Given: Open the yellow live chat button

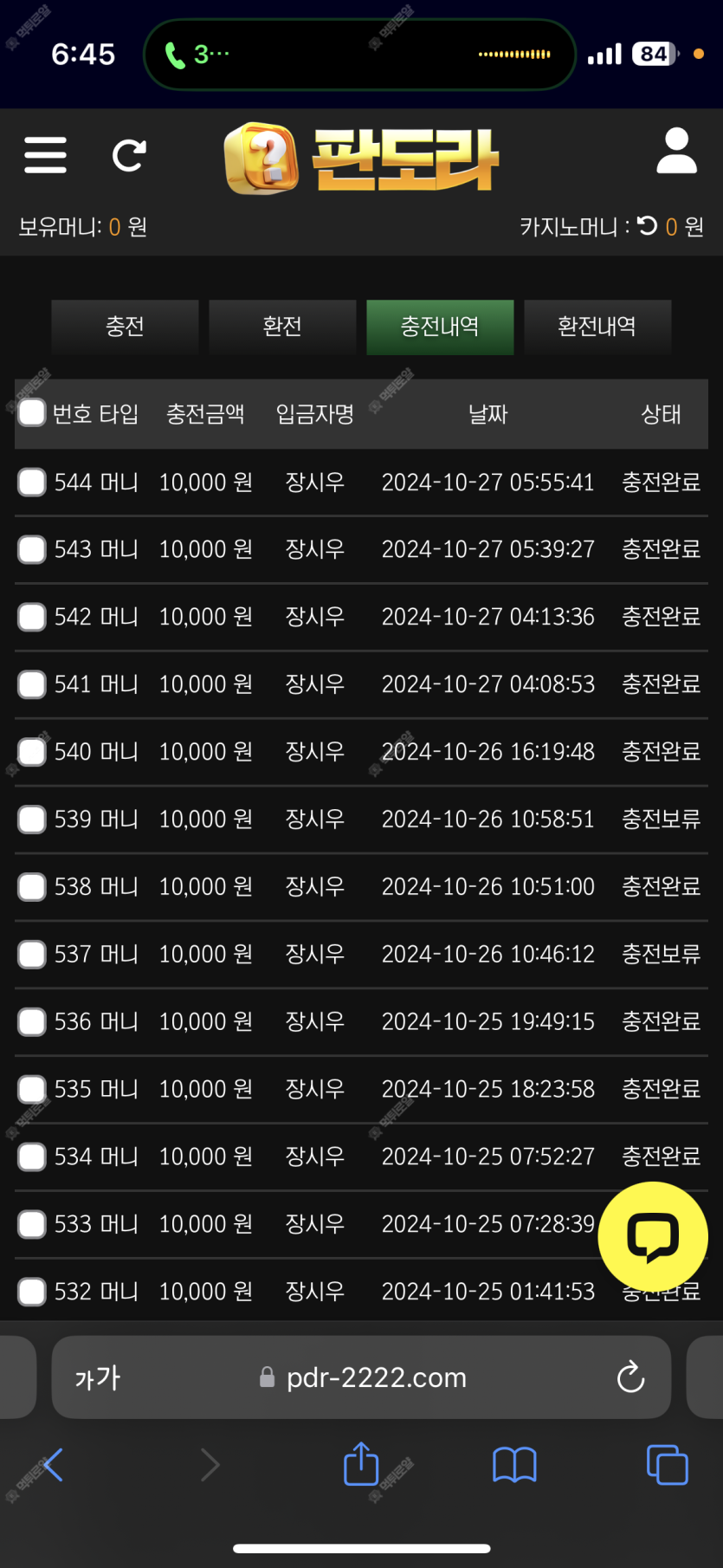Looking at the screenshot, I should pos(653,1236).
